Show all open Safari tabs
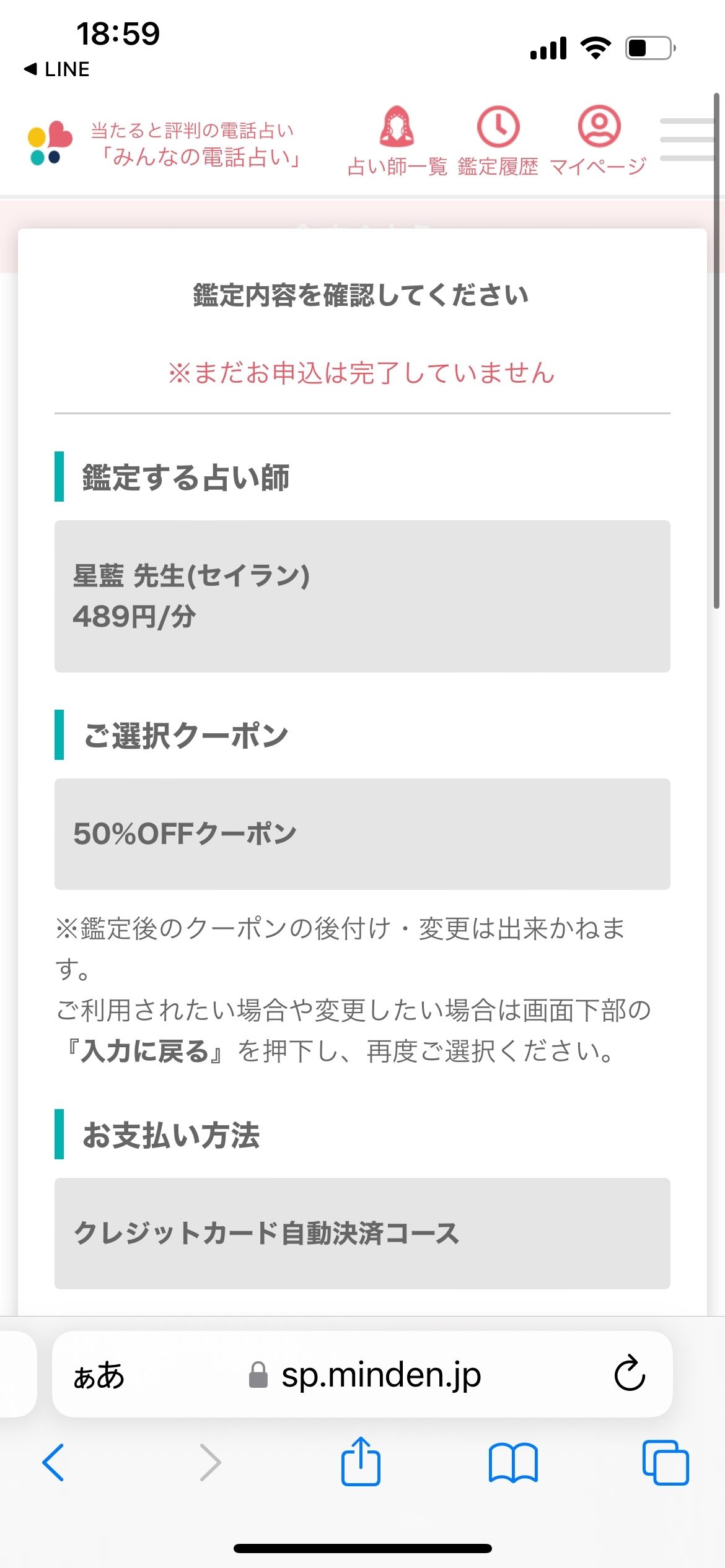Viewport: 725px width, 1568px height. [666, 1462]
